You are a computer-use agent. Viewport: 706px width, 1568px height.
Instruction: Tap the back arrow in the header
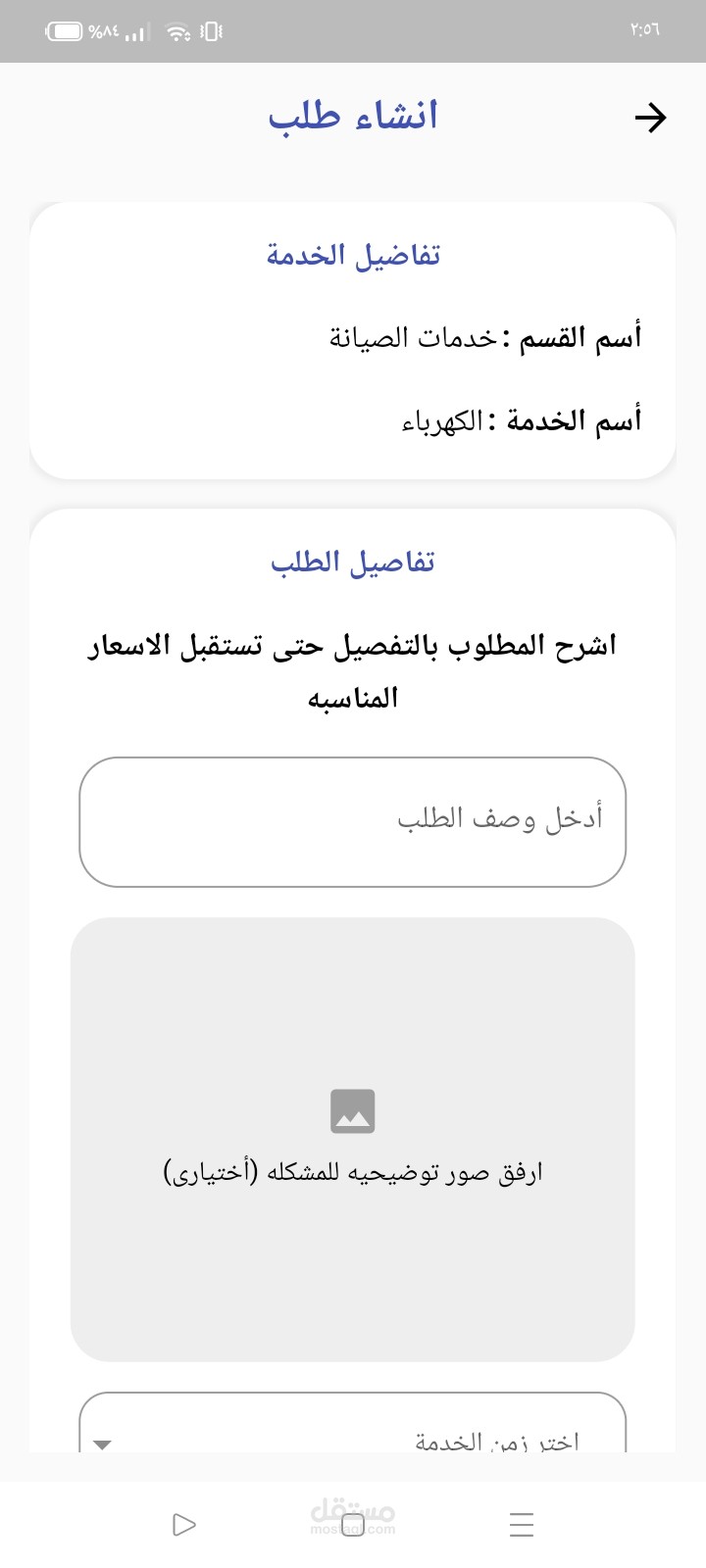(650, 119)
